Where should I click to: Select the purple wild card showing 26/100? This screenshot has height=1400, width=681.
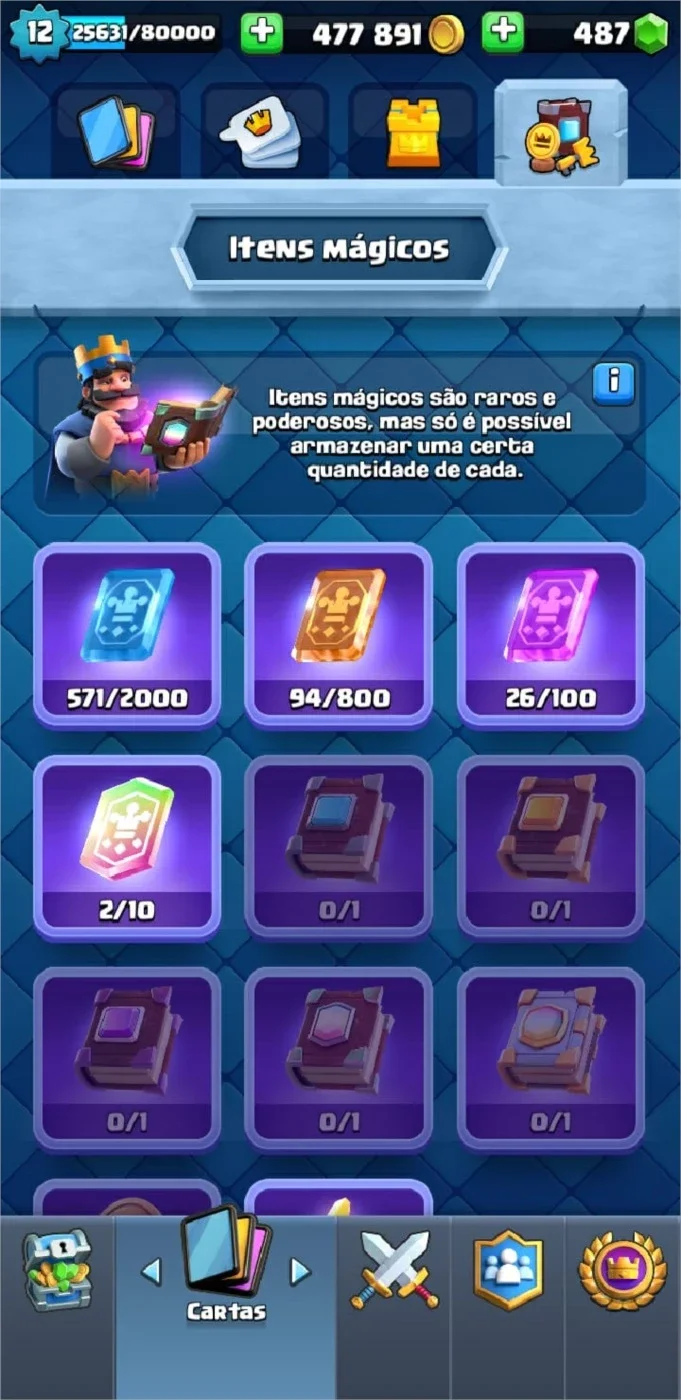[x=551, y=635]
